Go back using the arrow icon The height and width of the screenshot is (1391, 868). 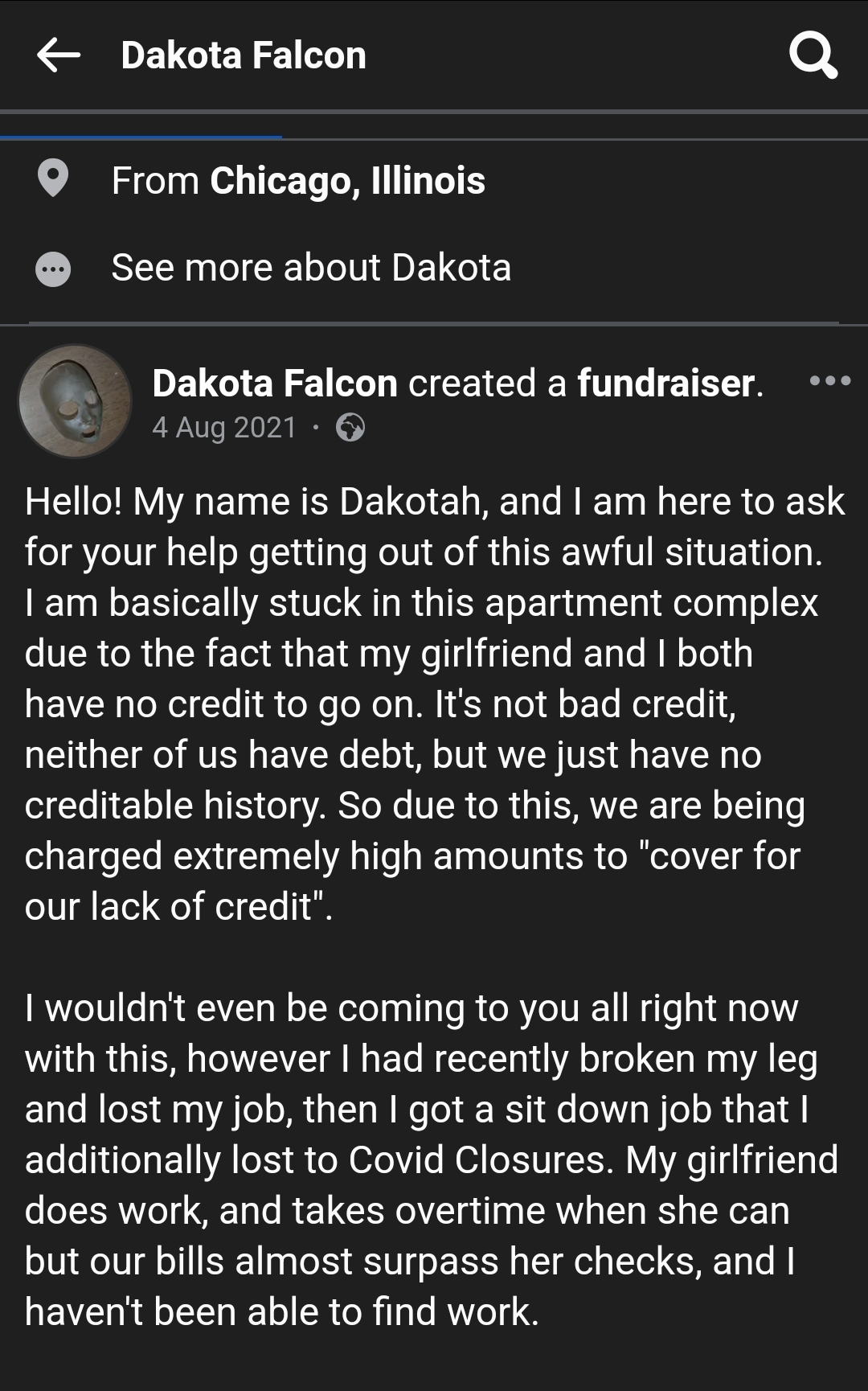point(59,55)
